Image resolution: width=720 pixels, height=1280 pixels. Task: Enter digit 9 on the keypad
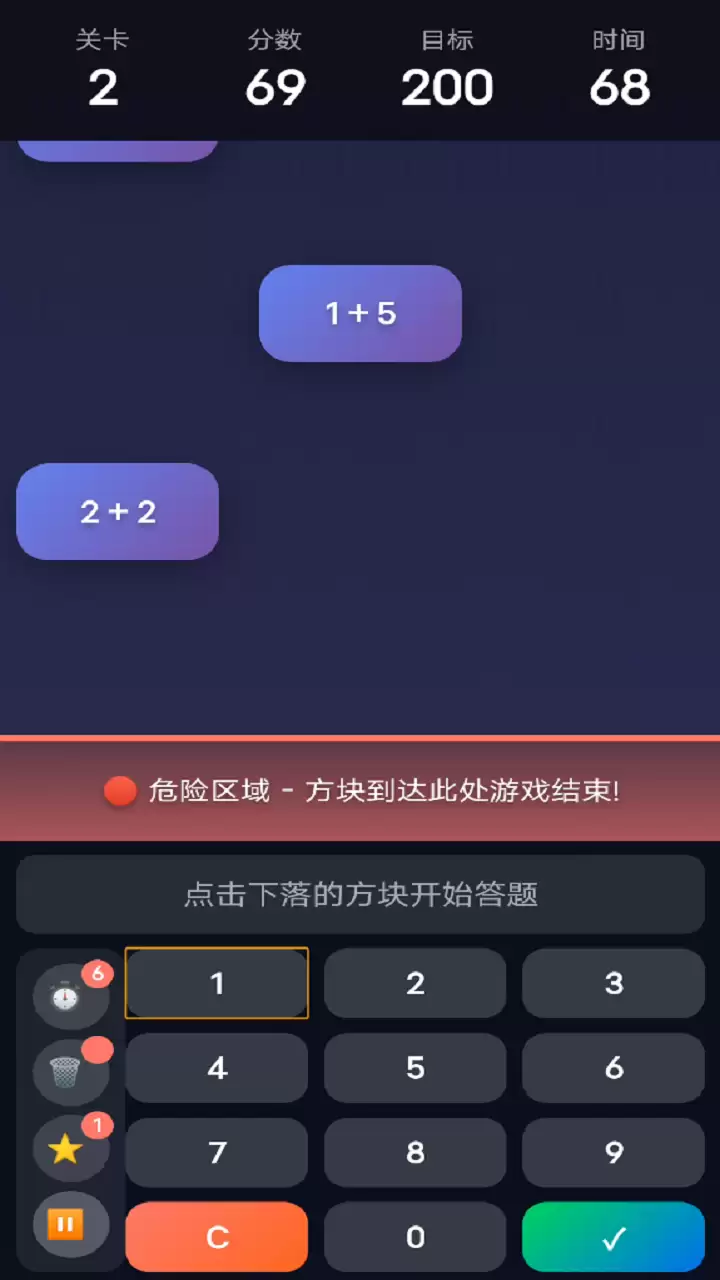click(613, 1152)
